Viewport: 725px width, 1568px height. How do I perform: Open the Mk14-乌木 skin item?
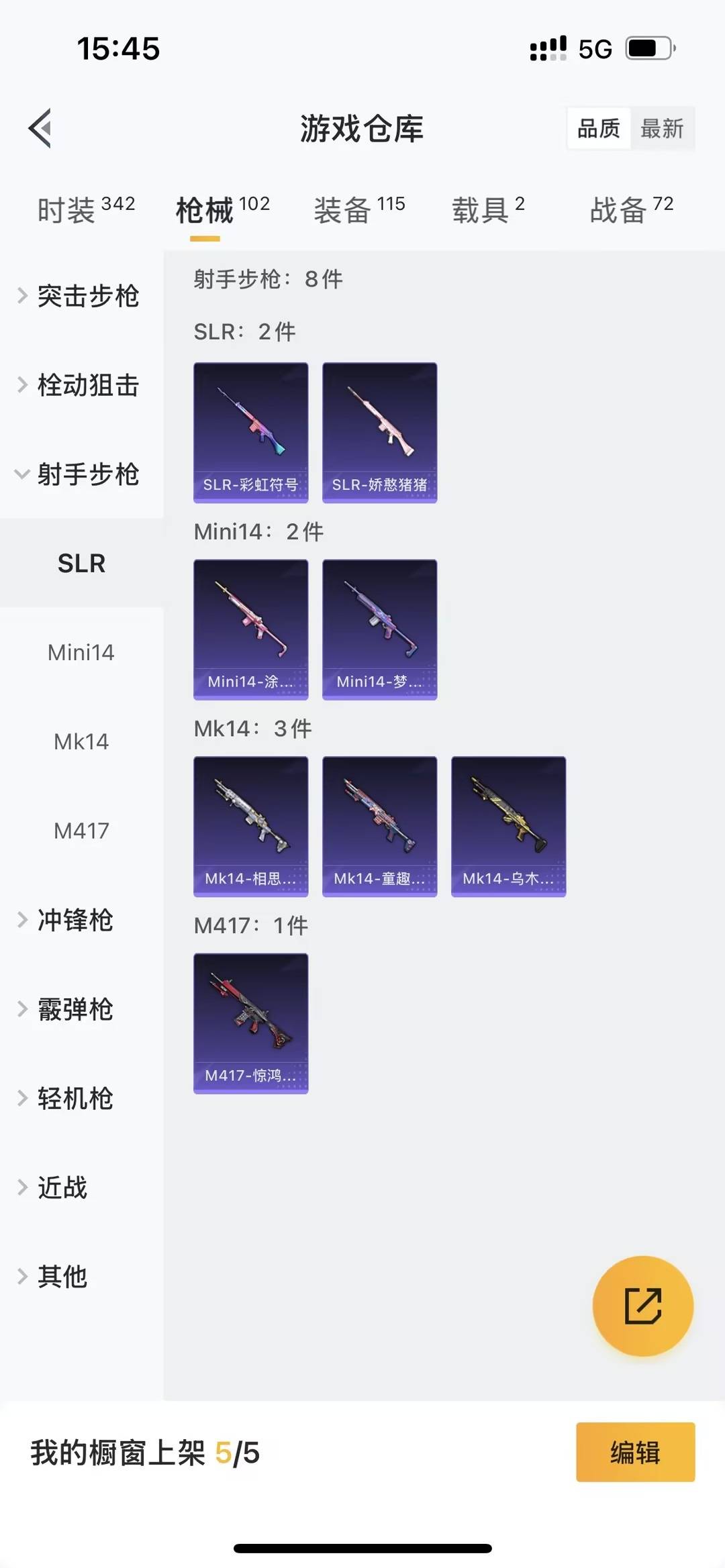point(508,826)
